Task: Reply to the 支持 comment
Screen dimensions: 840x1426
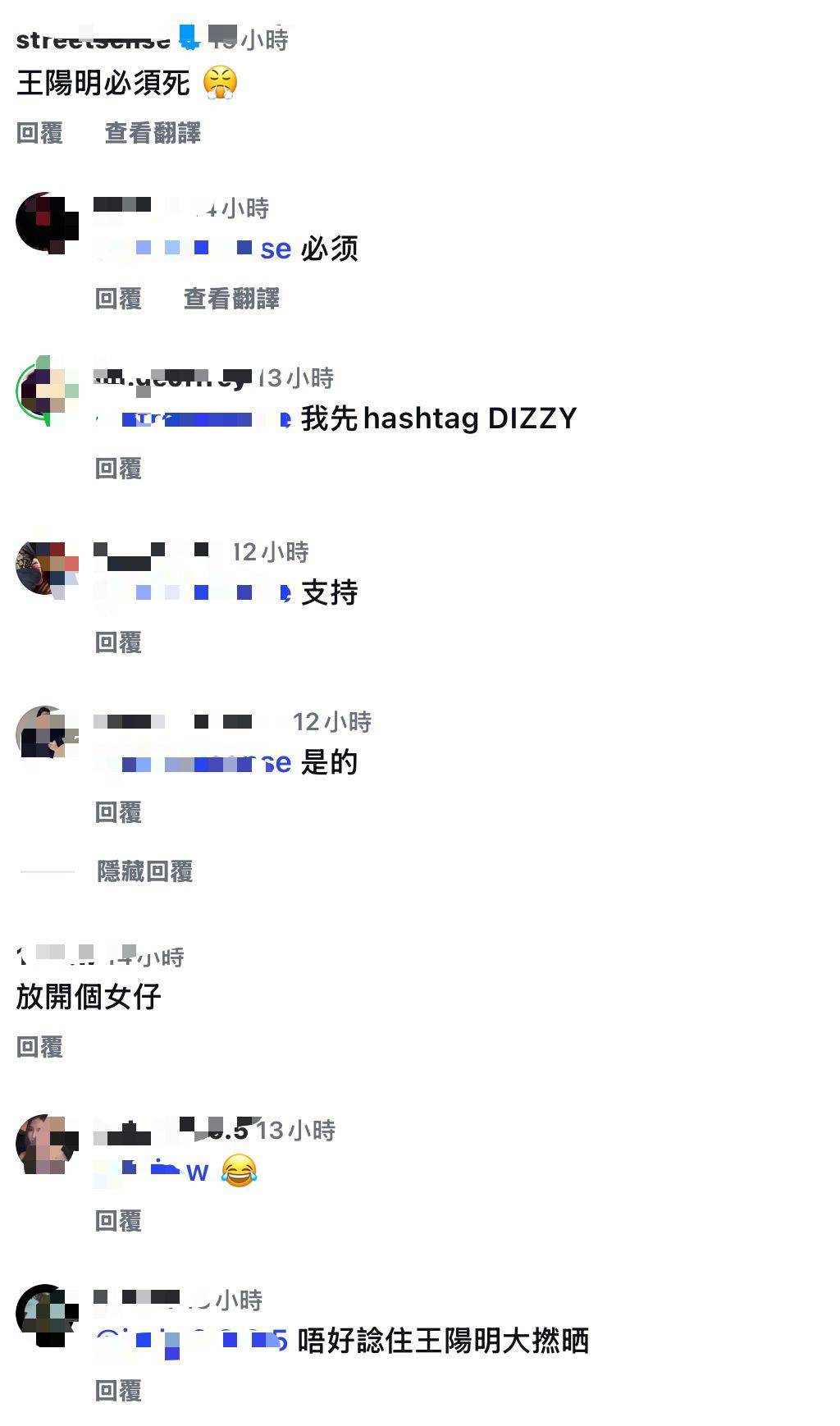Action: [118, 642]
